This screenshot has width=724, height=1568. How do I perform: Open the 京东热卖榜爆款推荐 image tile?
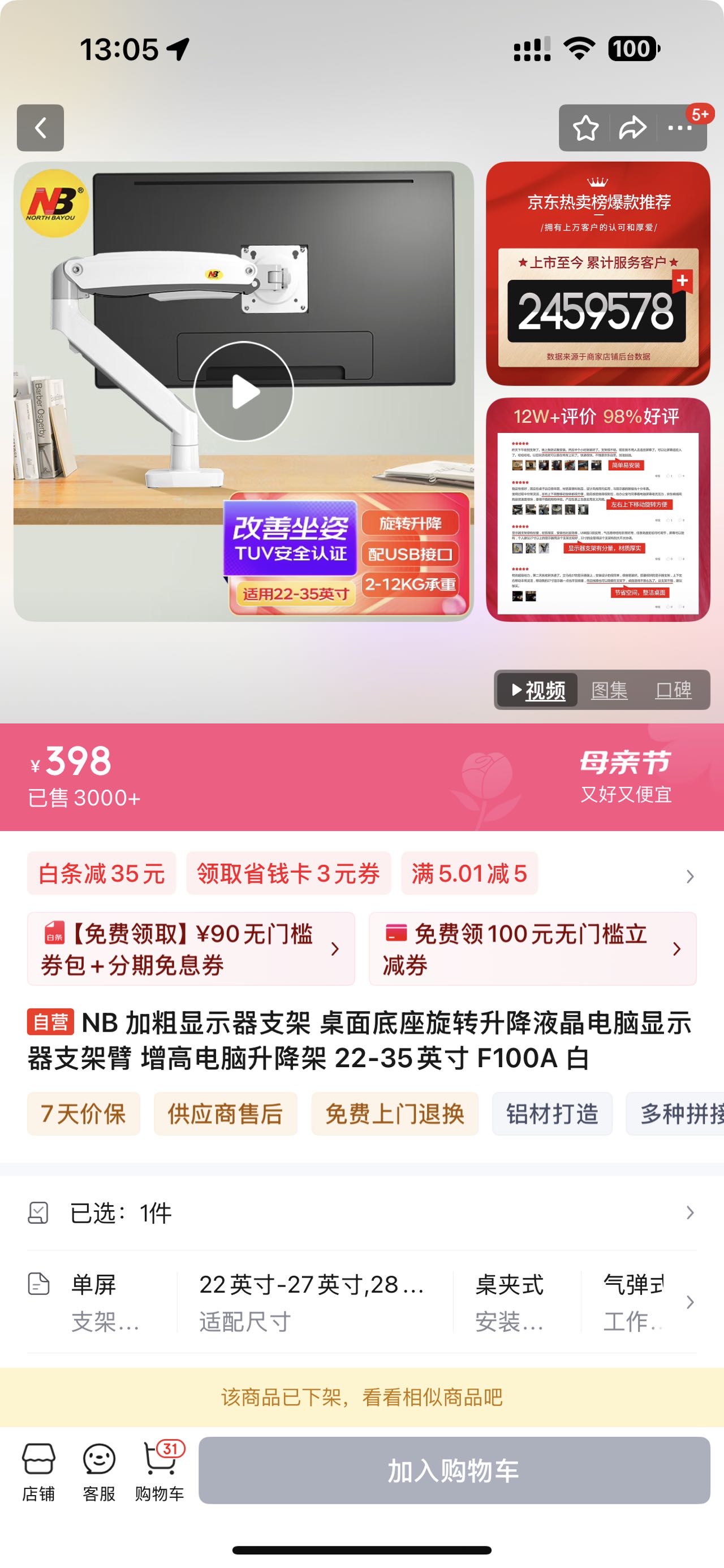click(598, 274)
